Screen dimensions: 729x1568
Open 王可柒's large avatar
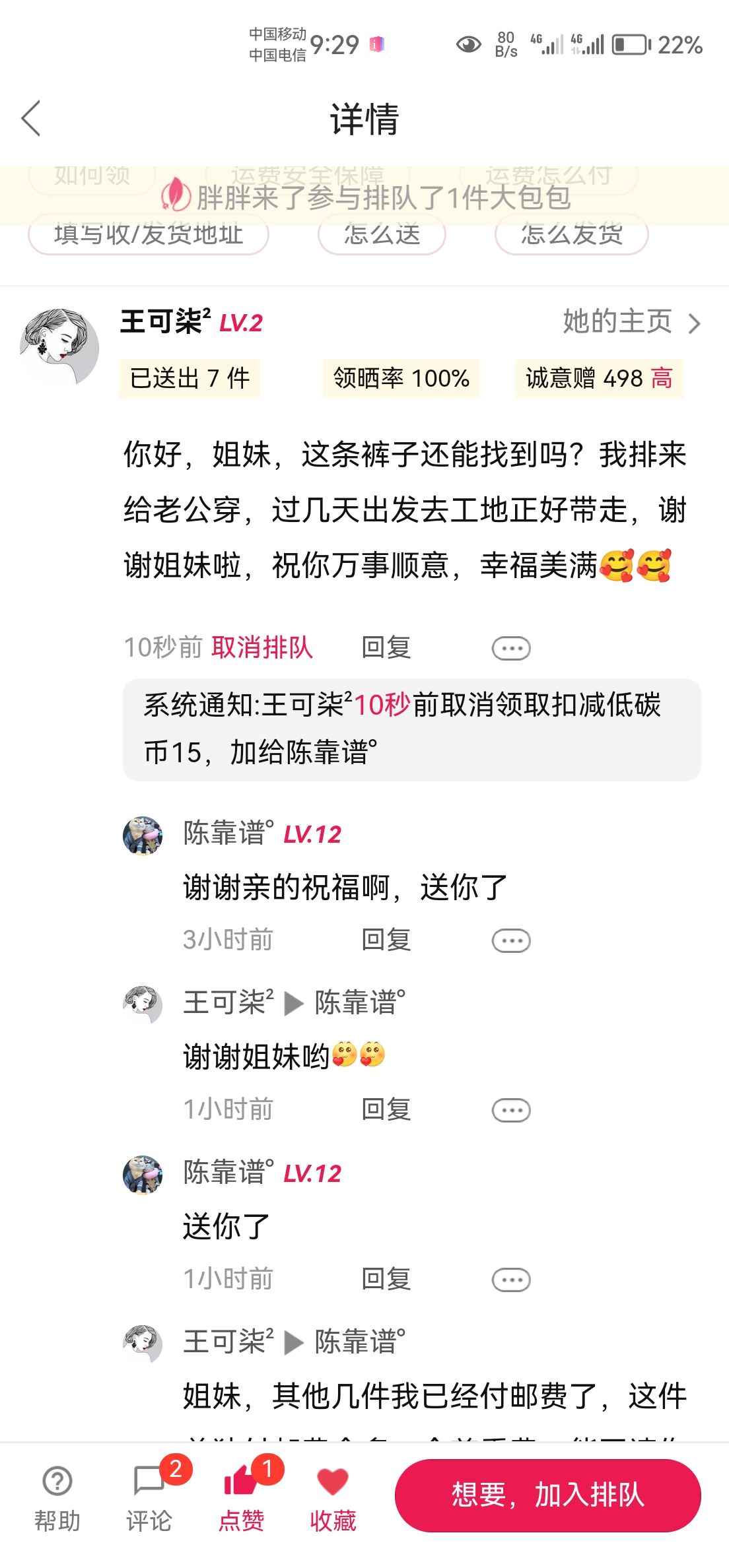59,347
